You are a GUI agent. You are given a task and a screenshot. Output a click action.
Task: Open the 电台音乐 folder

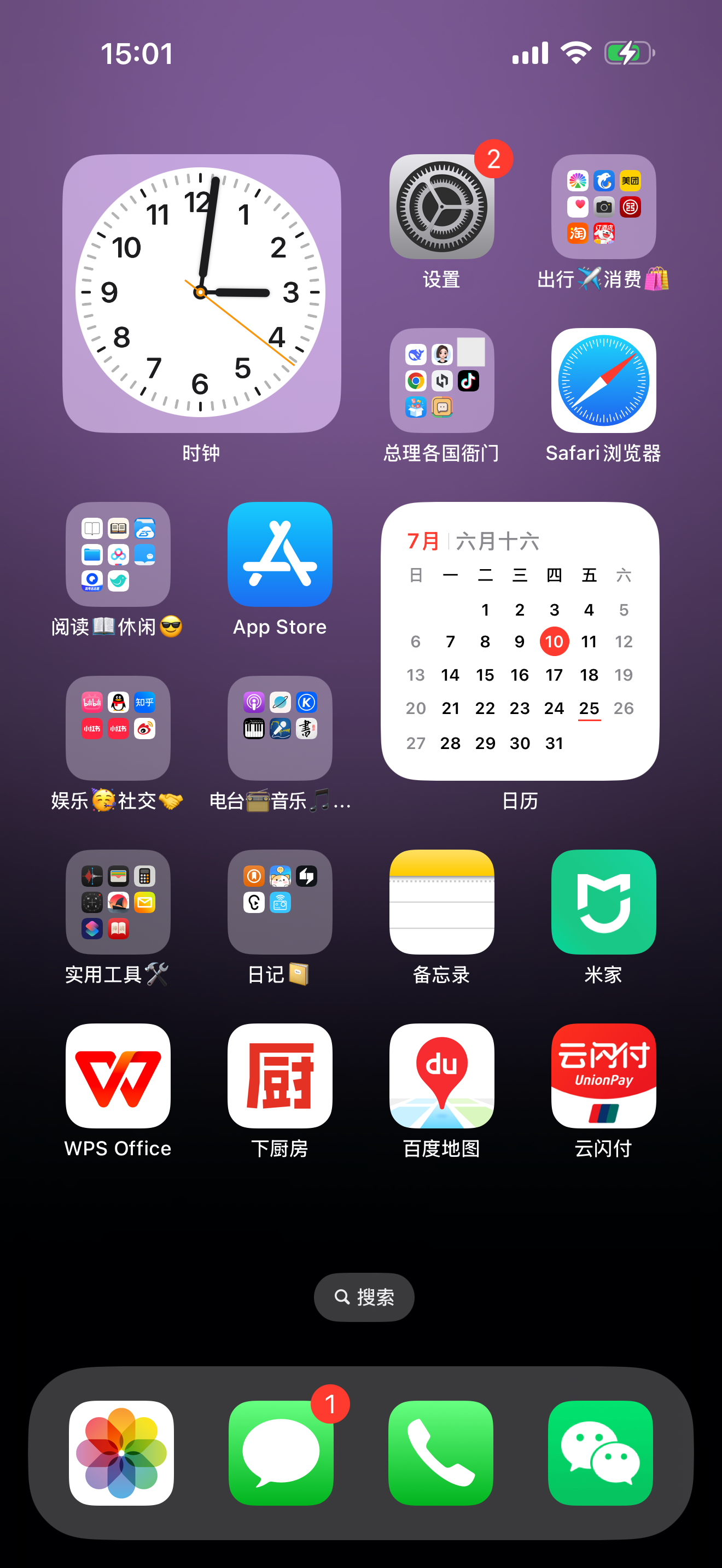coord(280,728)
